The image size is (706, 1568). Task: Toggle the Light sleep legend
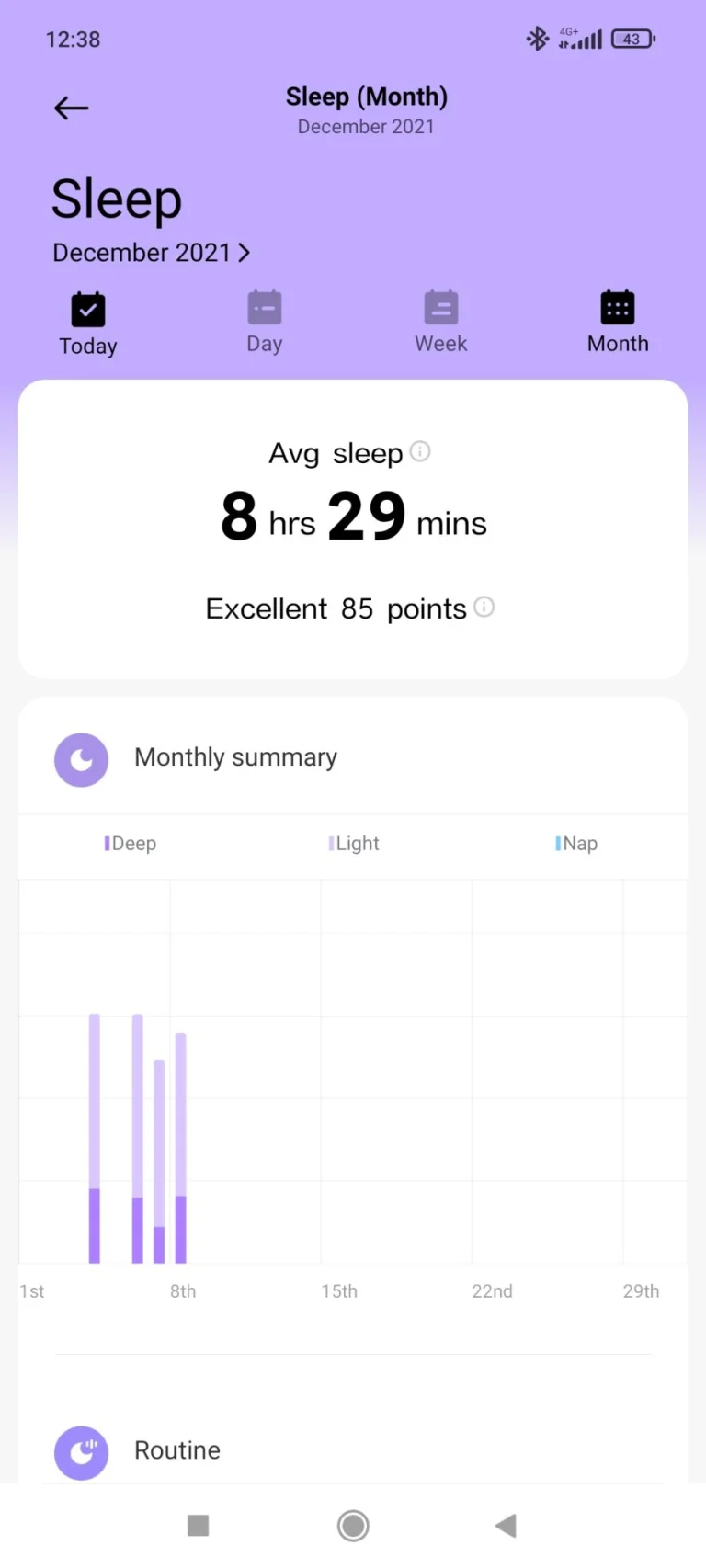click(x=353, y=843)
